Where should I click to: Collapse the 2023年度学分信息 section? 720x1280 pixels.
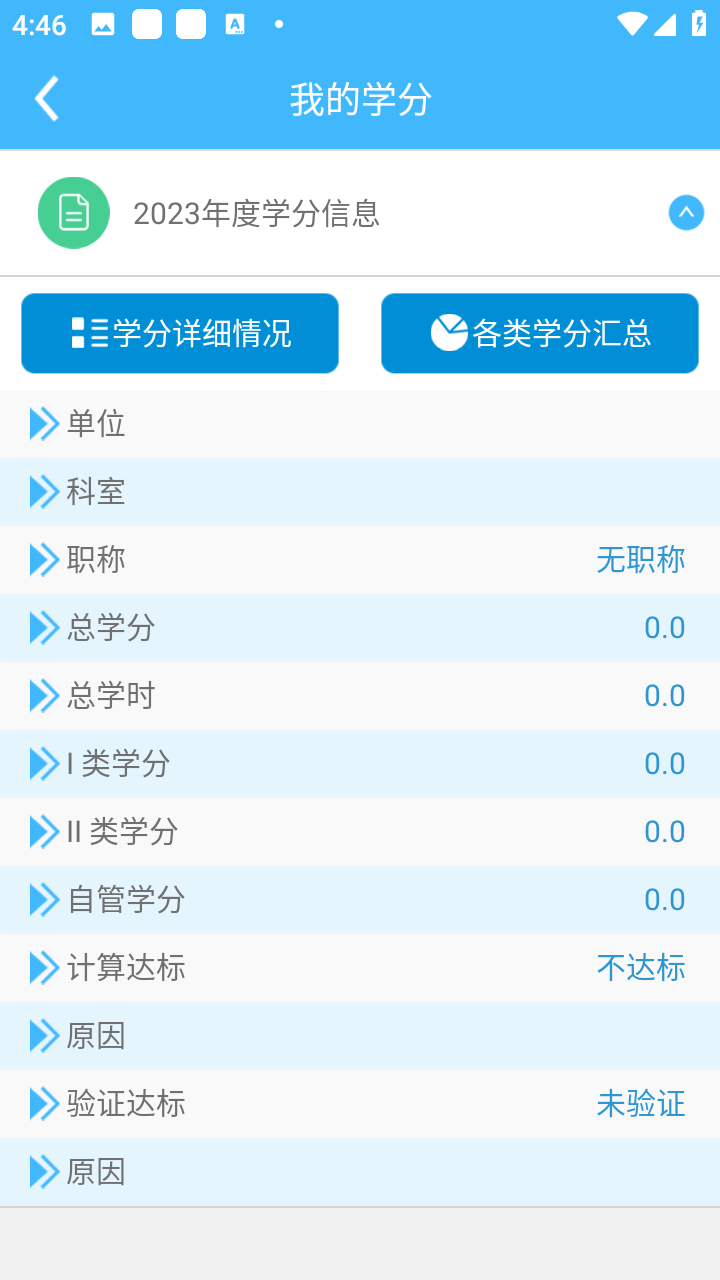(686, 213)
